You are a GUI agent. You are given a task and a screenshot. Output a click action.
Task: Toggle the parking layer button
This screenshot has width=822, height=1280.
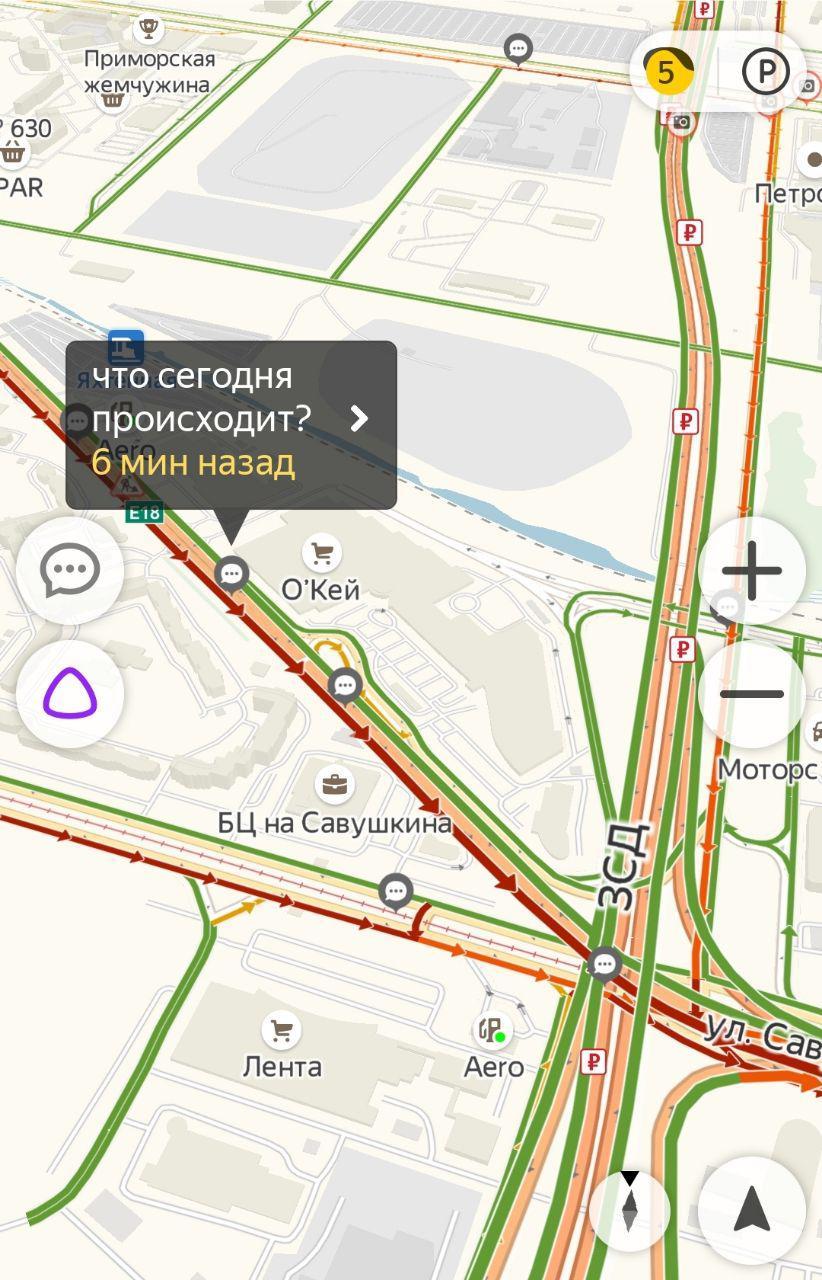click(x=765, y=71)
